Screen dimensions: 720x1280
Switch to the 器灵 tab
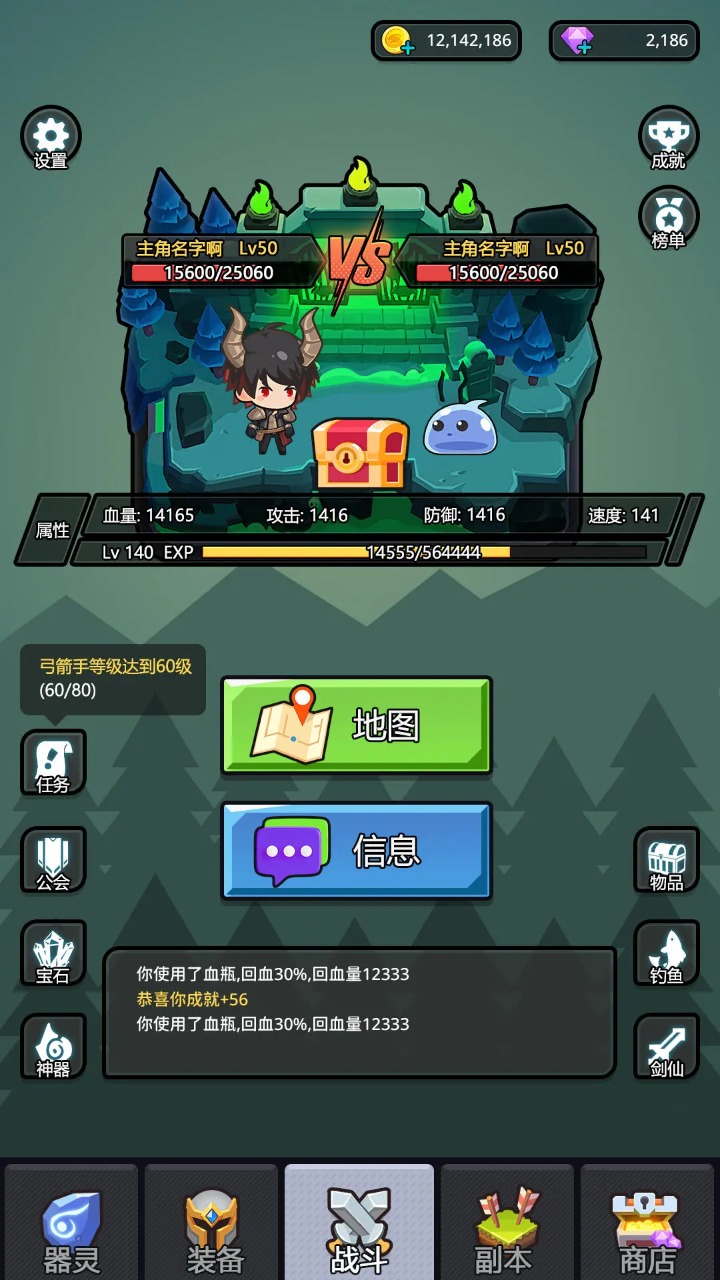coord(72,1225)
